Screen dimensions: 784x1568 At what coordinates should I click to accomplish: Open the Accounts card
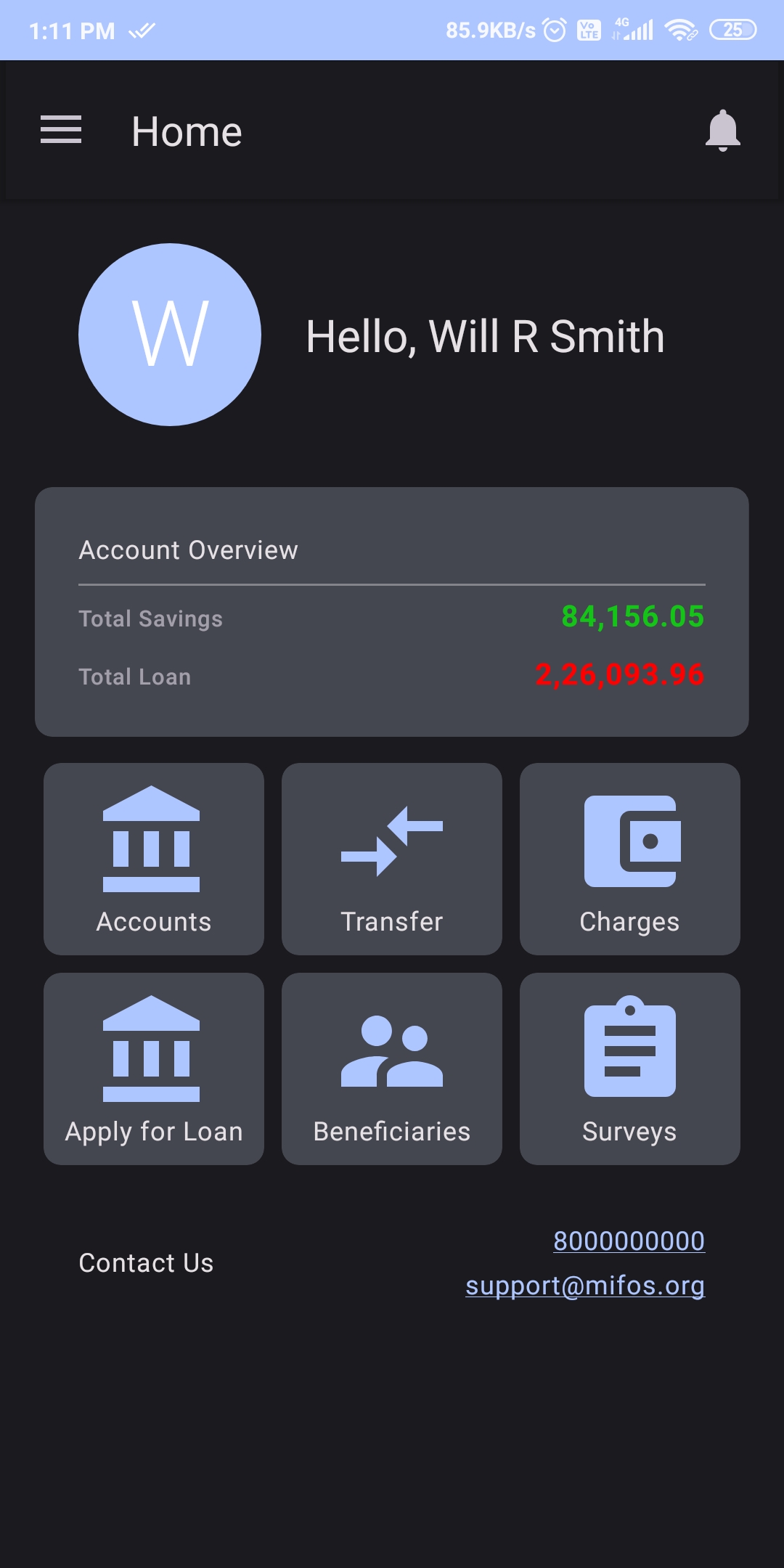pos(154,859)
